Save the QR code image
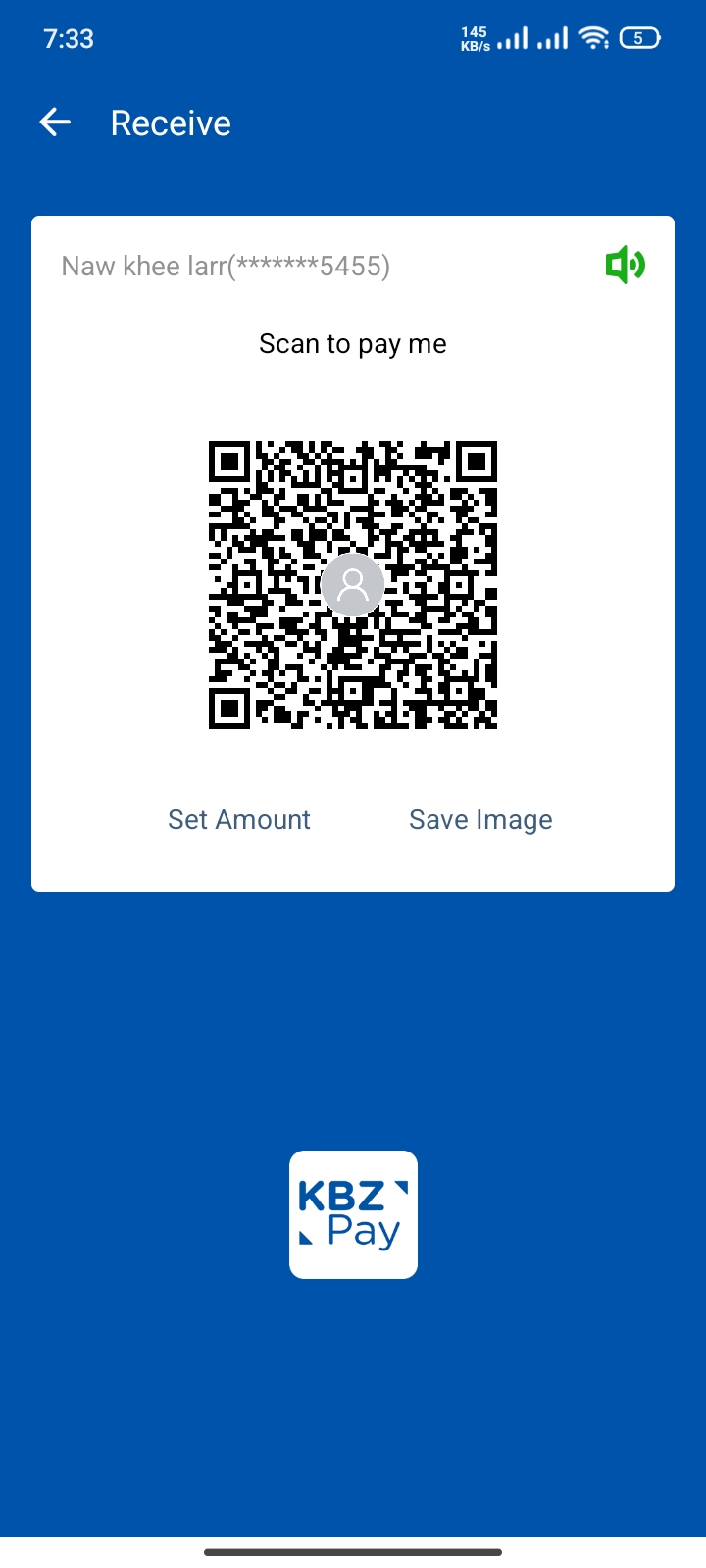This screenshot has width=706, height=1568. tap(480, 819)
